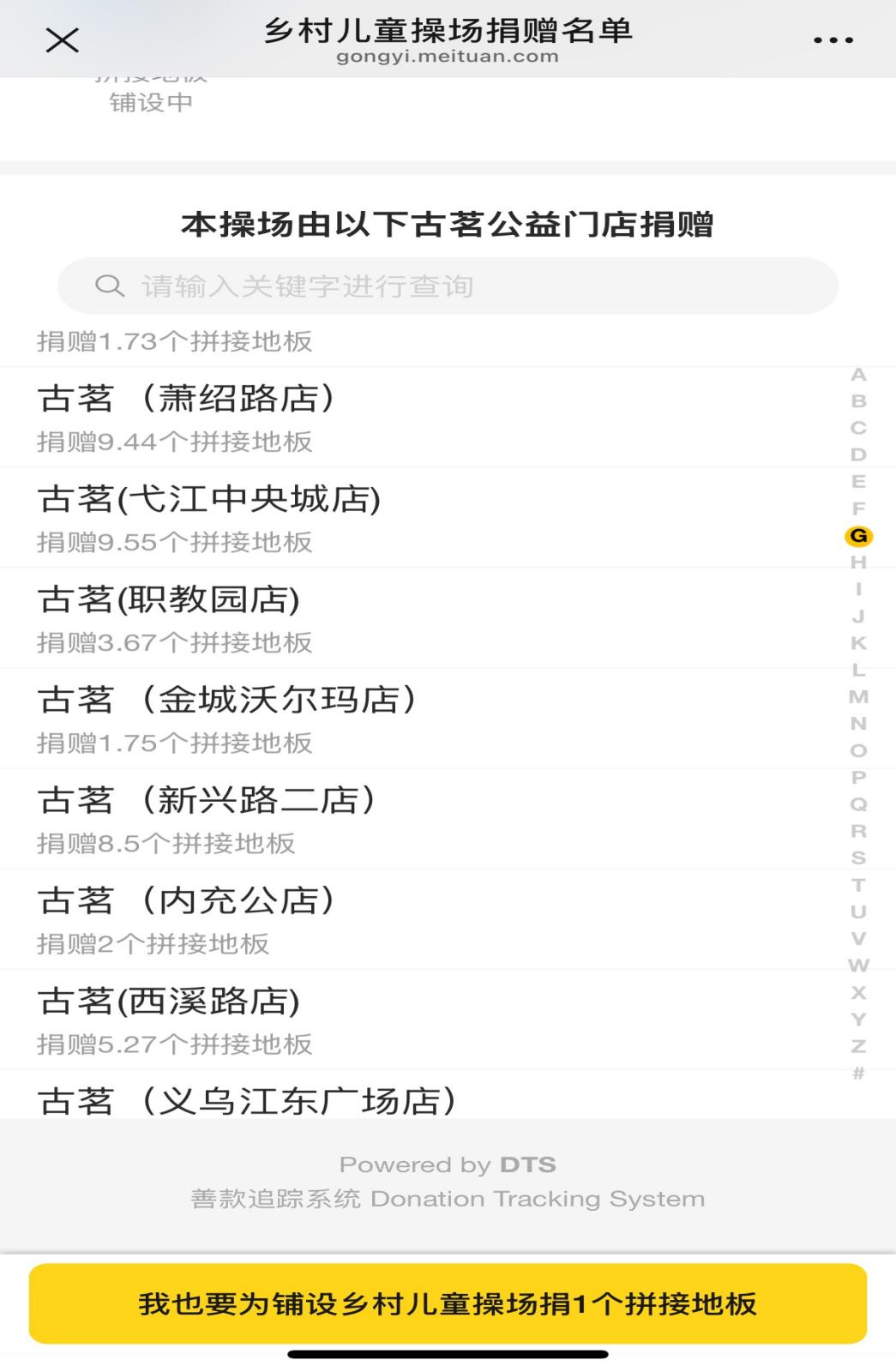Jump to letter M in index
896x1372 pixels.
pyautogui.click(x=857, y=696)
